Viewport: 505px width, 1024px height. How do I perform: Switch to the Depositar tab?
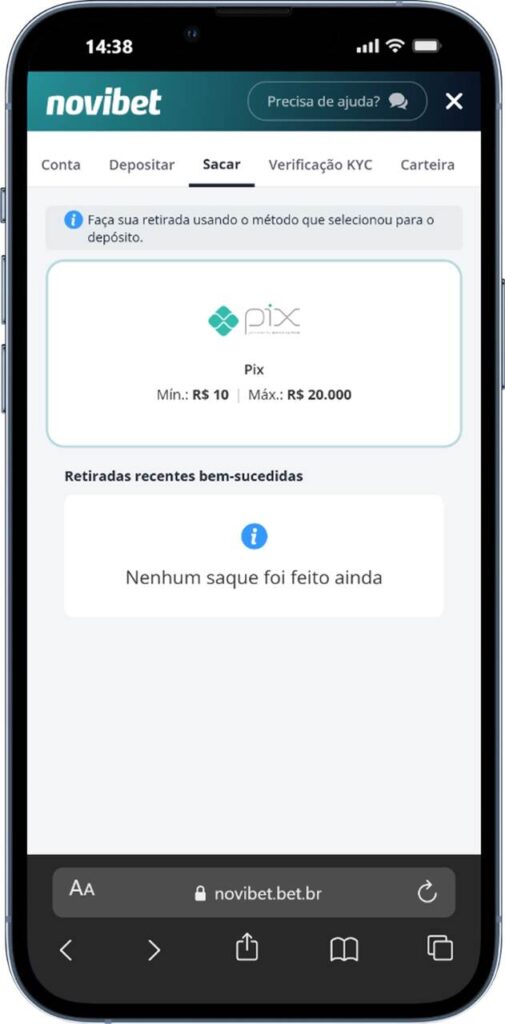(142, 165)
